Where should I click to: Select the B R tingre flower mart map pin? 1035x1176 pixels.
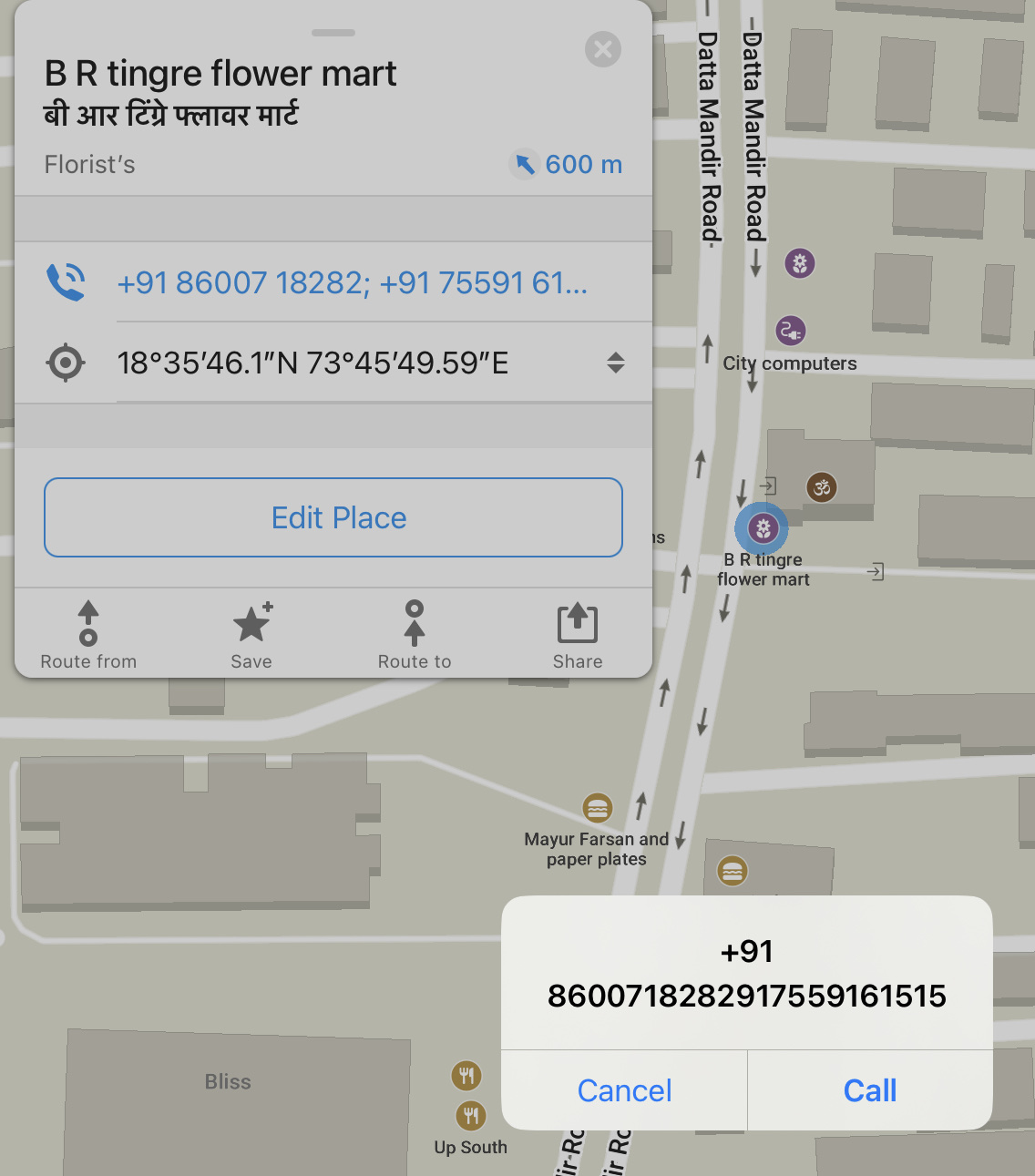pos(763,528)
